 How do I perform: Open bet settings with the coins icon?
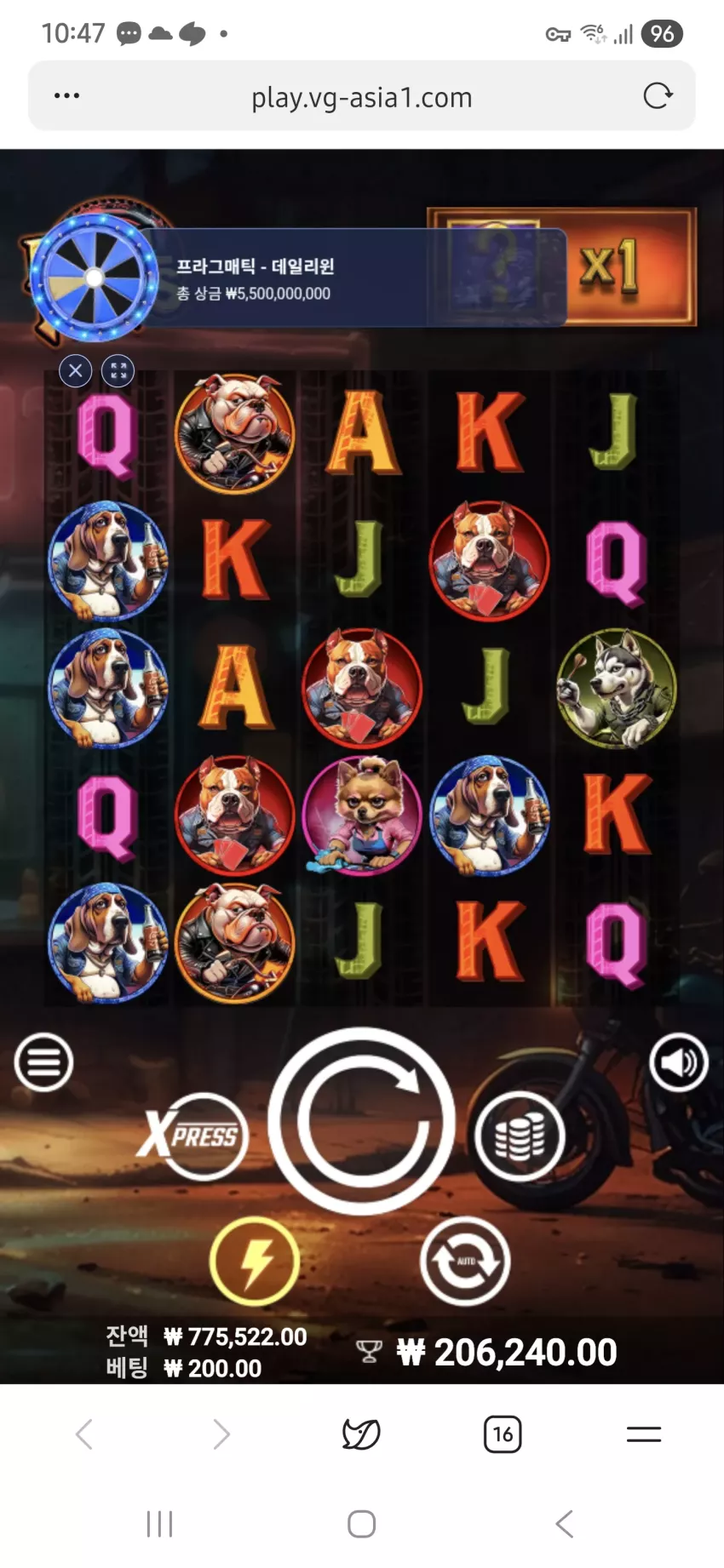(520, 1137)
